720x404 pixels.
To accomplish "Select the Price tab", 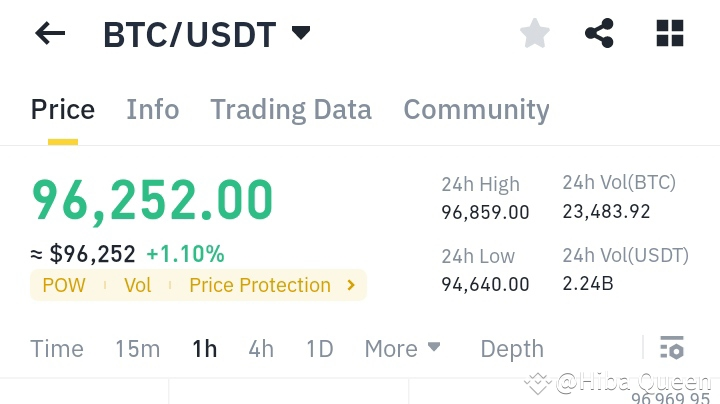I will [x=63, y=110].
